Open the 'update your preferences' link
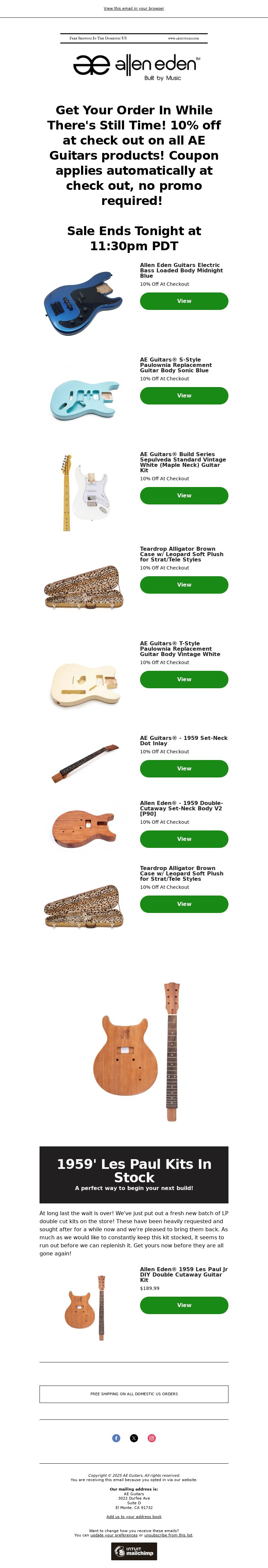Screen dimensions: 268x1568 click(114, 1534)
